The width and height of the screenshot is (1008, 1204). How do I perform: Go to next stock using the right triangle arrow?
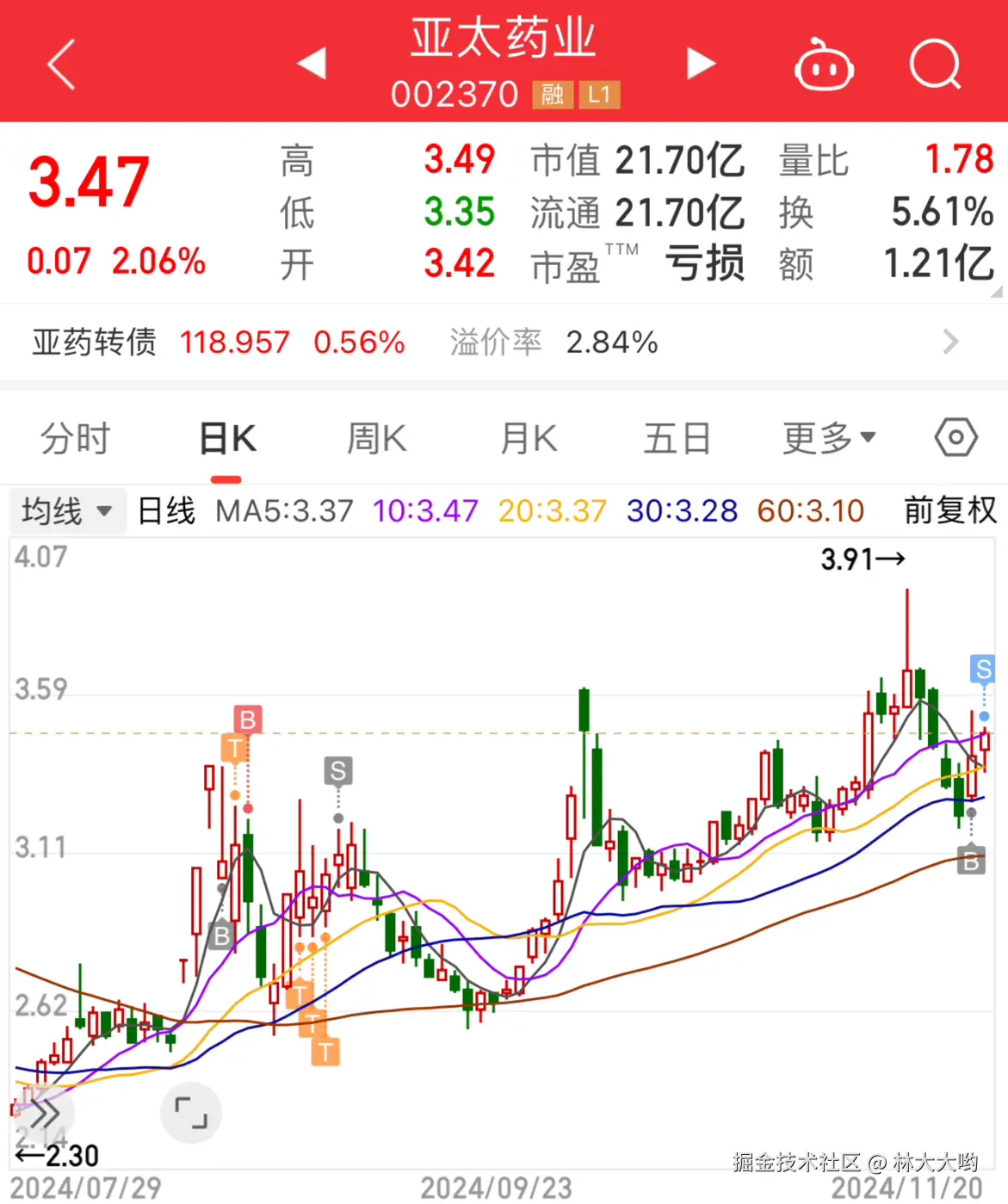702,63
